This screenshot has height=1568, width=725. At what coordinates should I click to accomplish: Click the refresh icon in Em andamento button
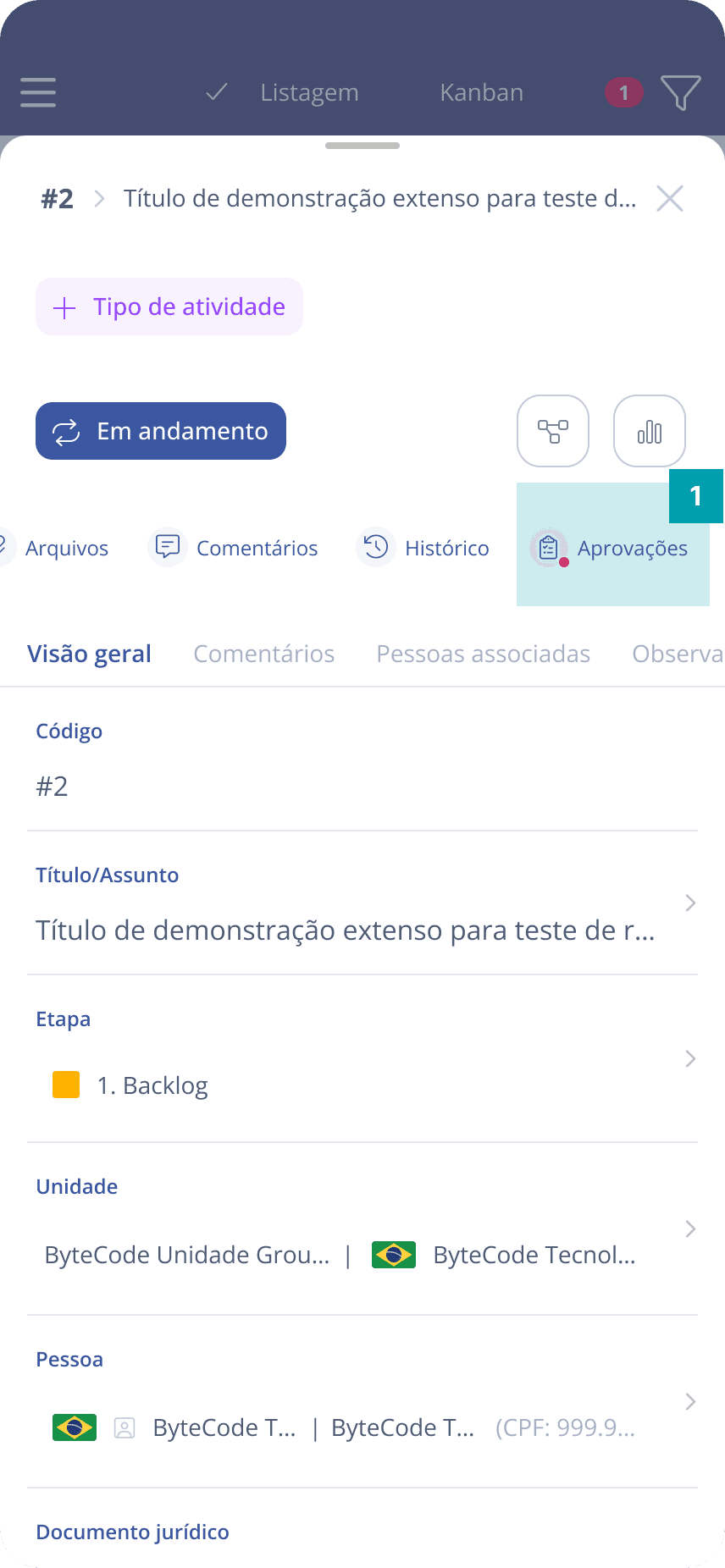[64, 431]
